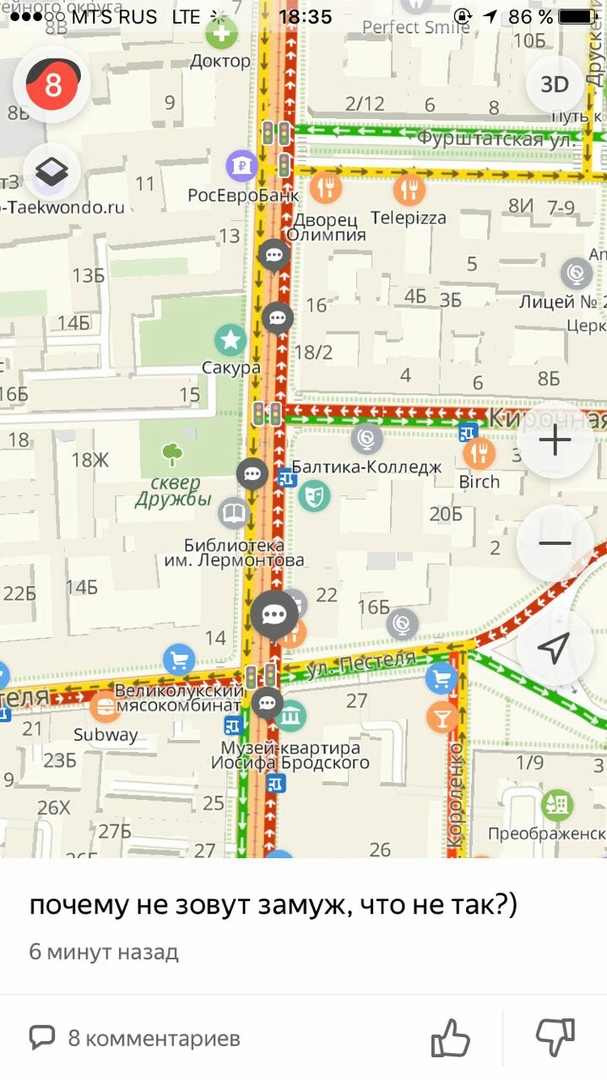The image size is (607, 1080).
Task: Select the Subway restaurant marker
Action: (x=104, y=707)
